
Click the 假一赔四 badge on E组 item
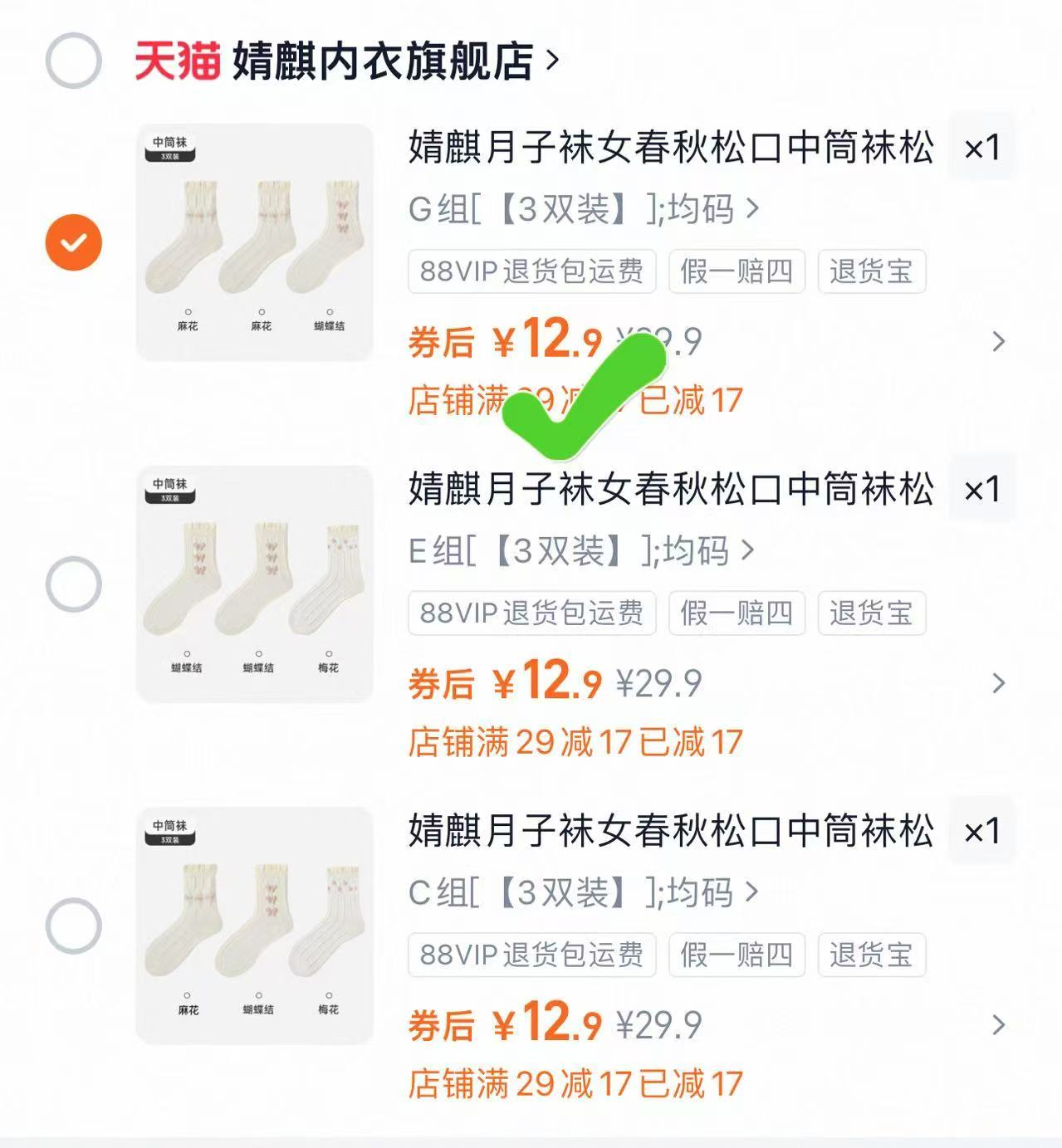pyautogui.click(x=737, y=614)
